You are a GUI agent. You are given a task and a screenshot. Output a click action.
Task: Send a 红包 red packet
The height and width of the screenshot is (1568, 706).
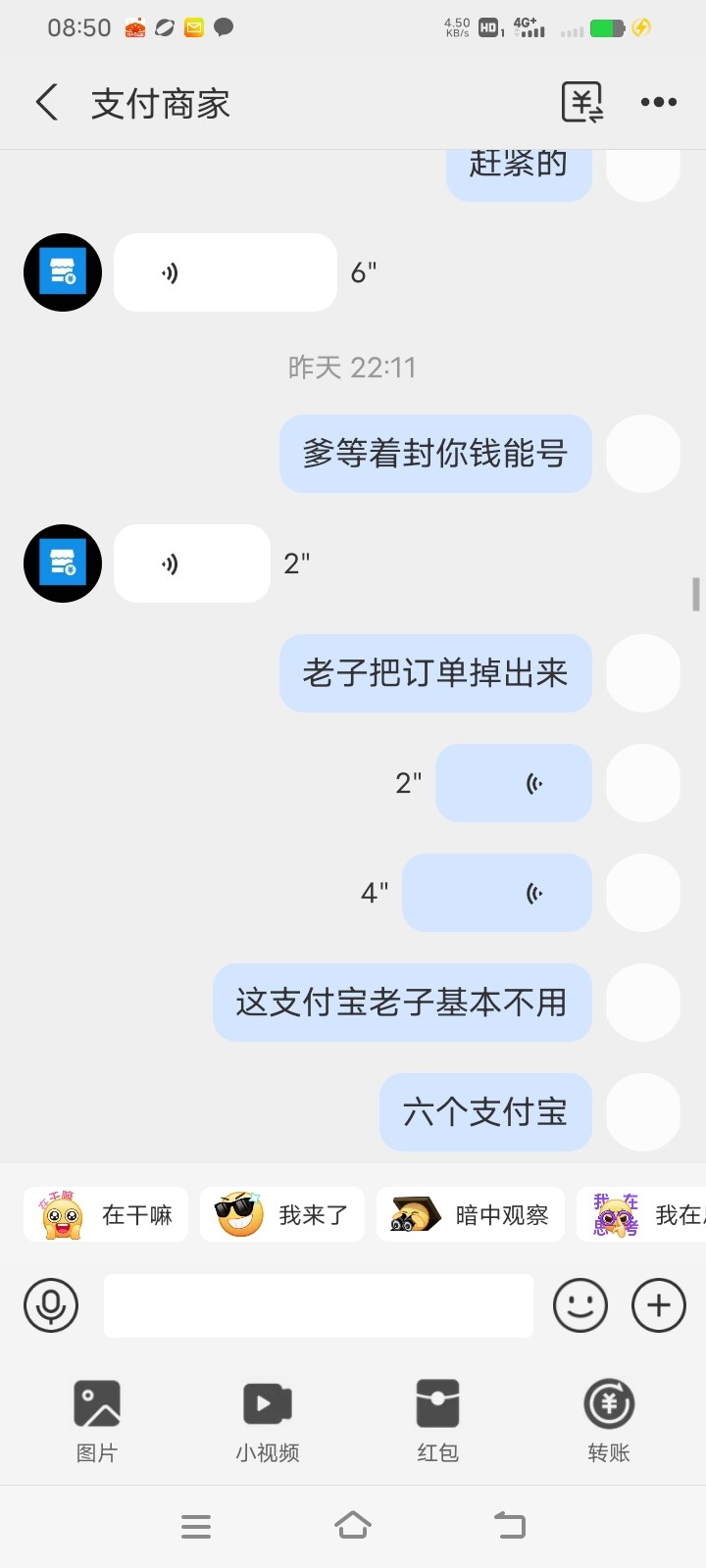(437, 1419)
